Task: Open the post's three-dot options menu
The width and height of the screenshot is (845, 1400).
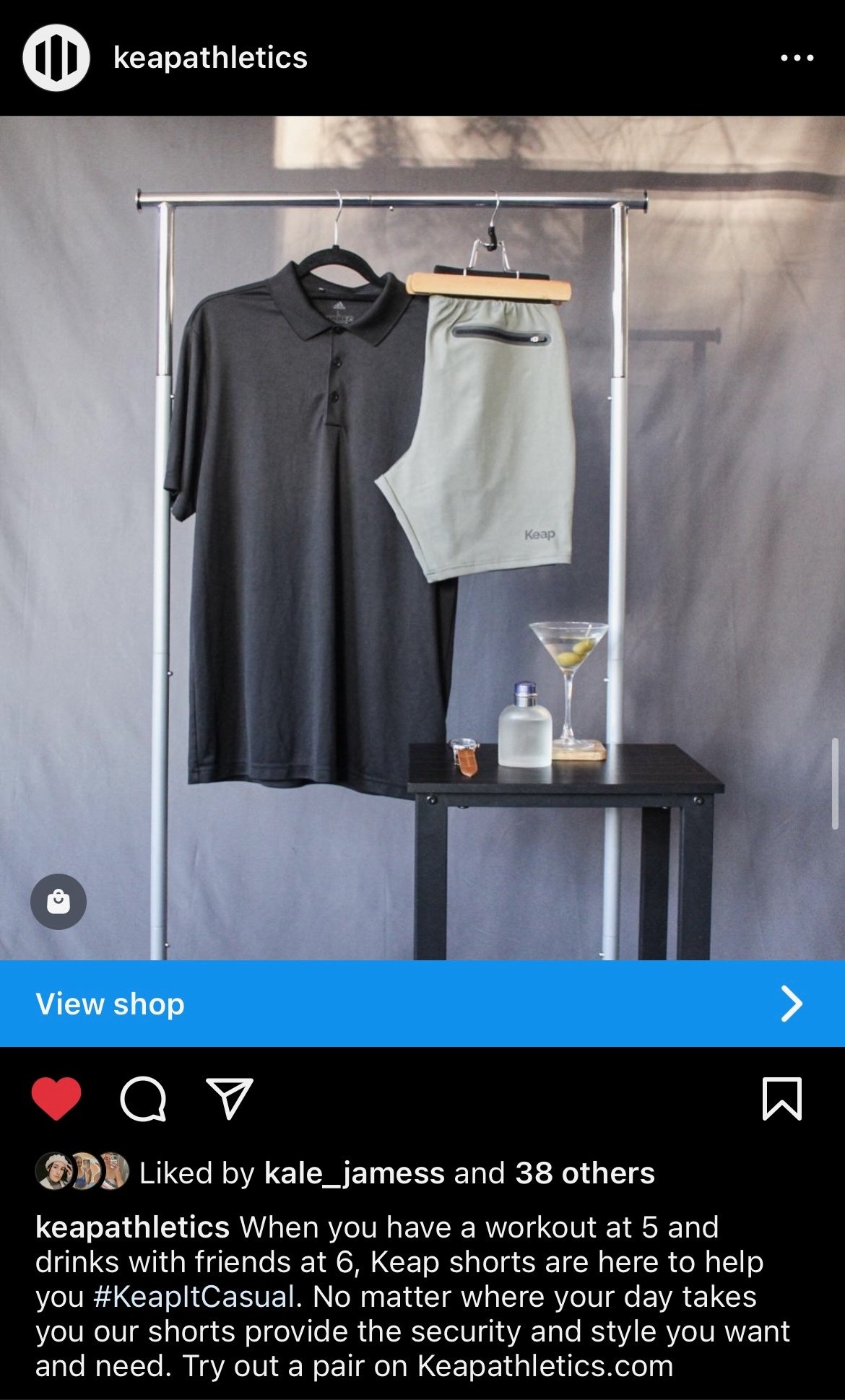Action: click(797, 58)
